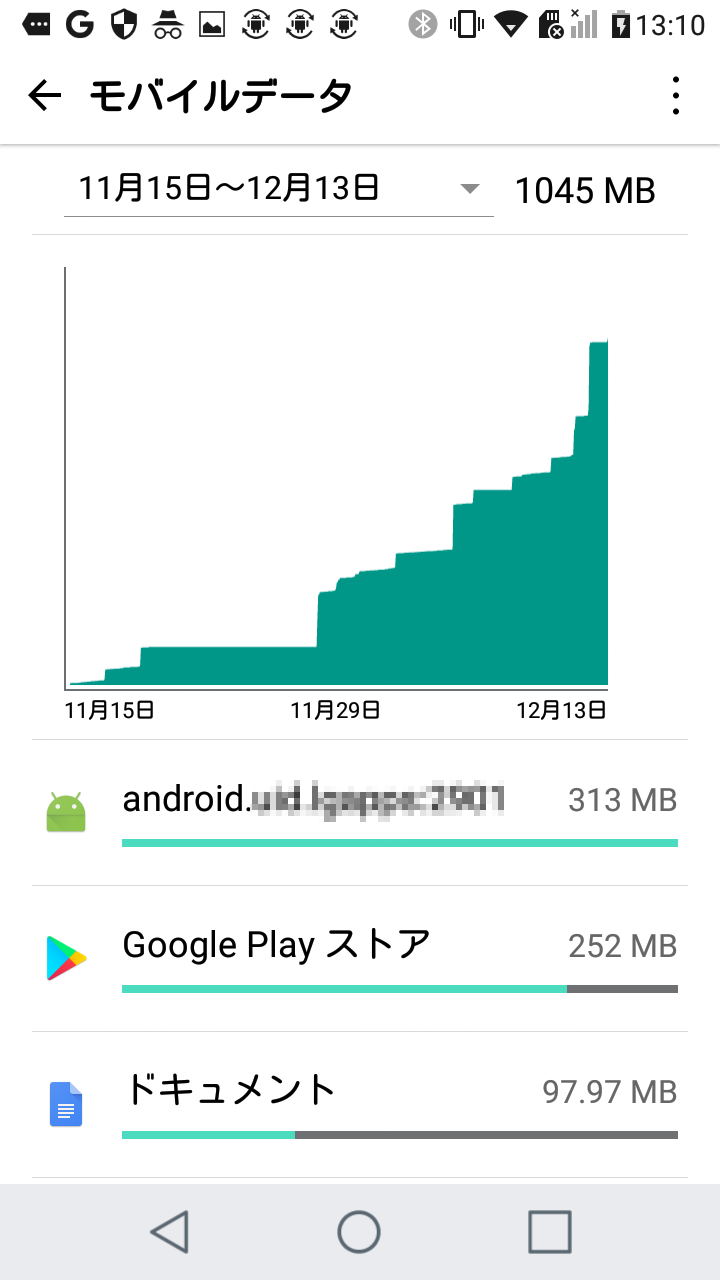Open the overflow menu
The height and width of the screenshot is (1280, 720).
pyautogui.click(x=676, y=96)
